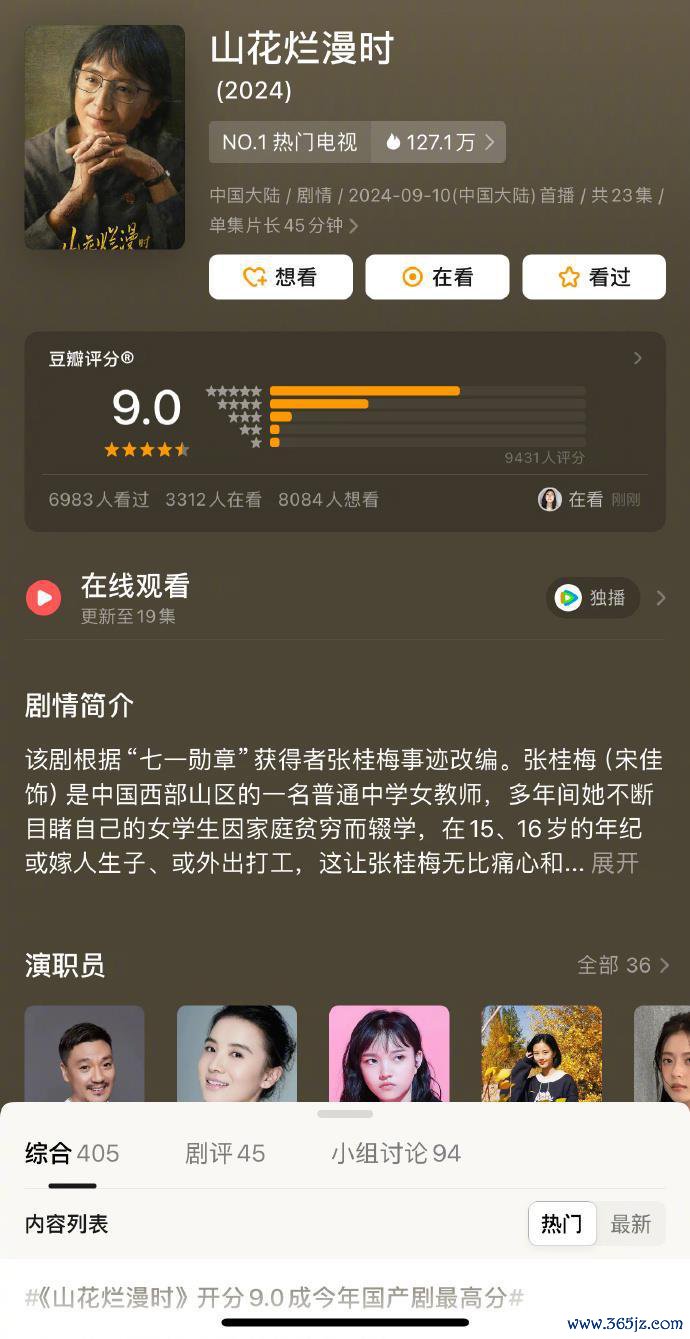The height and width of the screenshot is (1339, 690).
Task: Sort the content list by 热门
Action: coord(562,1224)
